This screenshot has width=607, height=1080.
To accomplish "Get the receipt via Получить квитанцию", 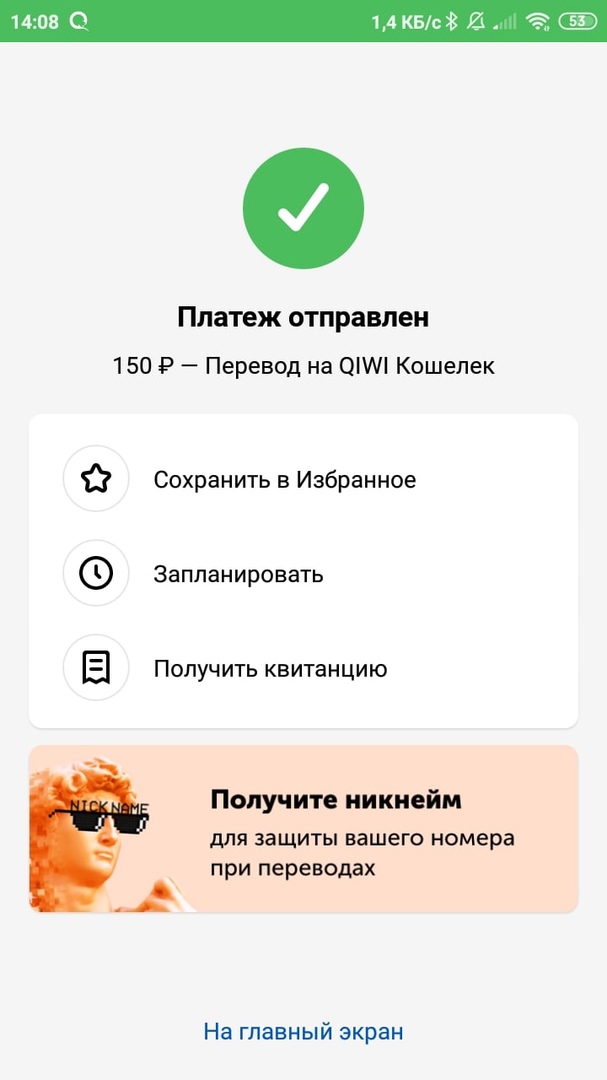I will (270, 668).
